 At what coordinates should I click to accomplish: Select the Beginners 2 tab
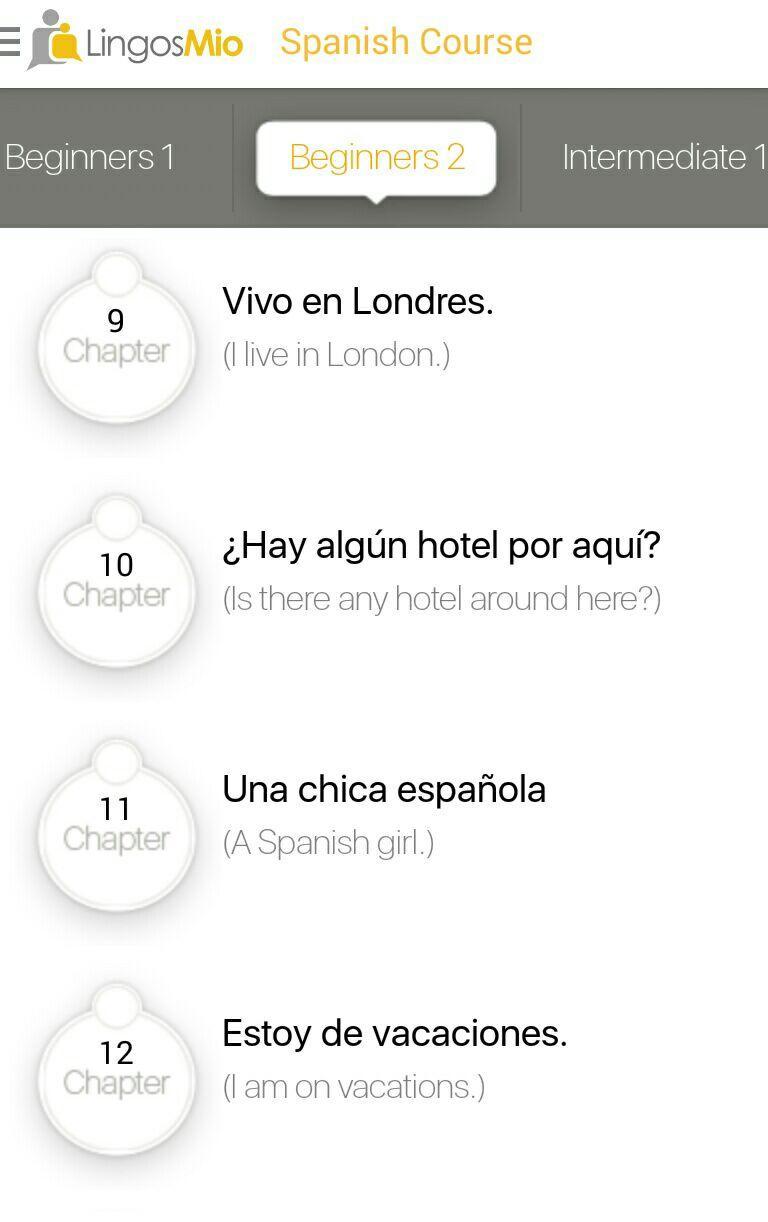[376, 157]
